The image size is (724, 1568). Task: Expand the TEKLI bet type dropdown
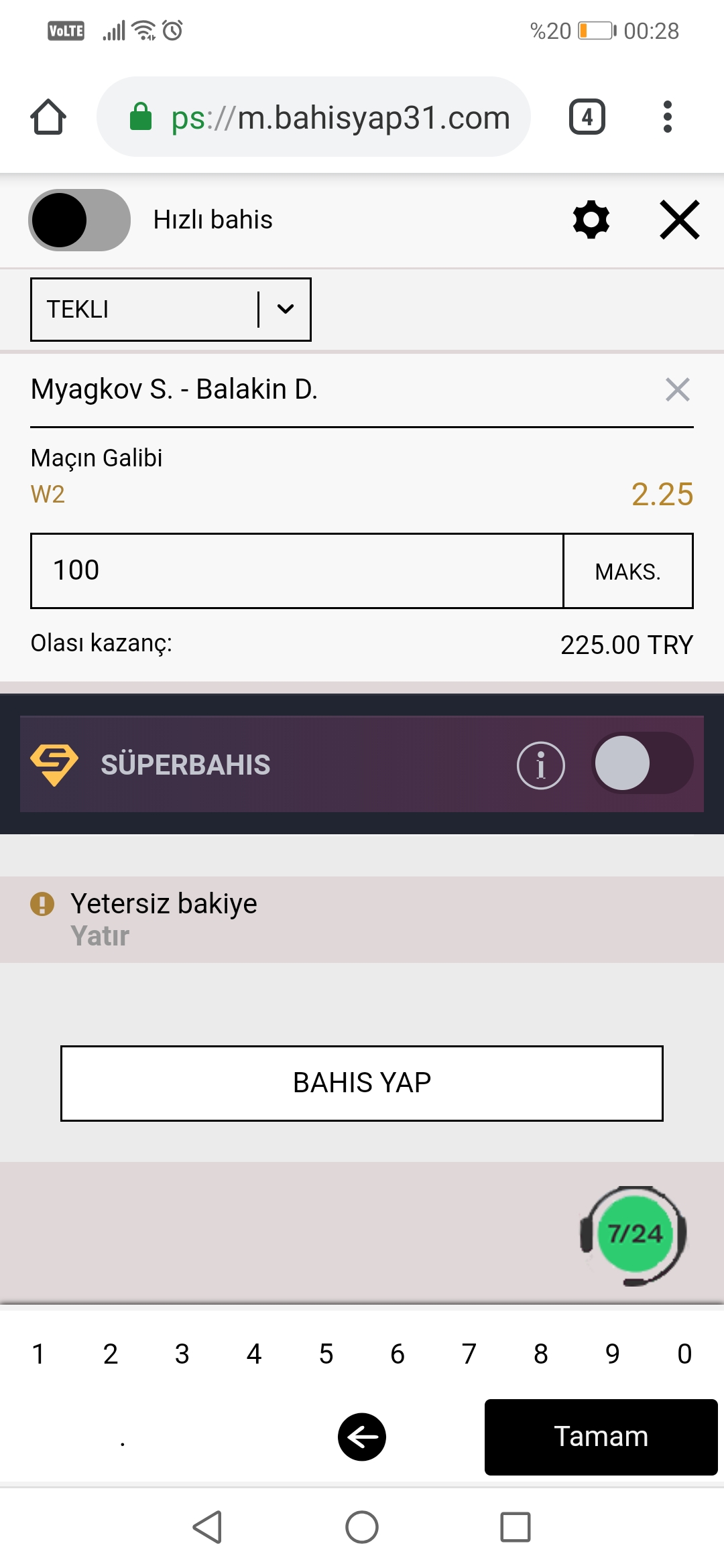(171, 310)
